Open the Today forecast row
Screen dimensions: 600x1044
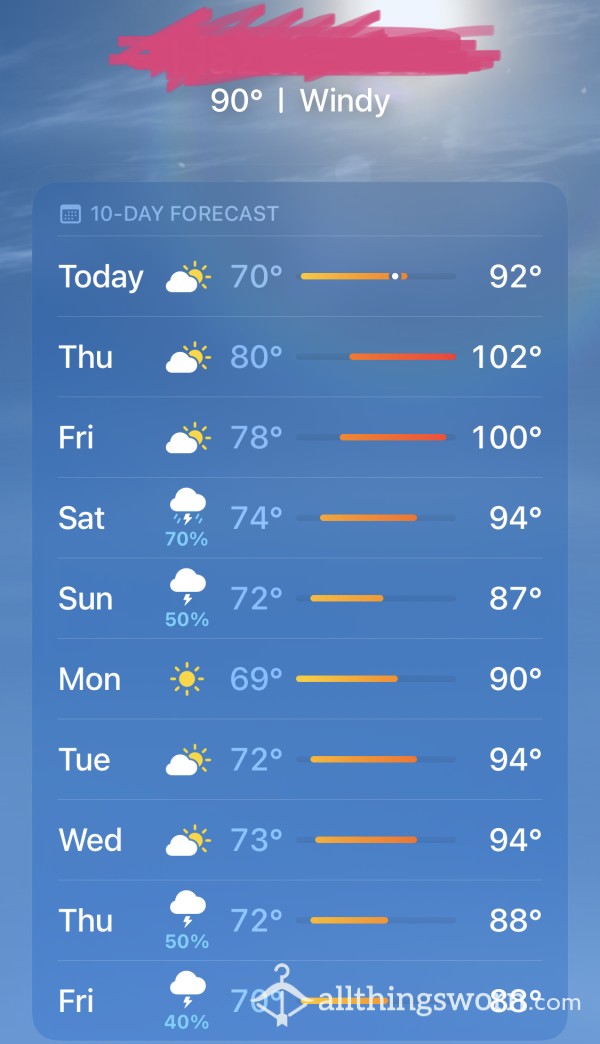[300, 276]
